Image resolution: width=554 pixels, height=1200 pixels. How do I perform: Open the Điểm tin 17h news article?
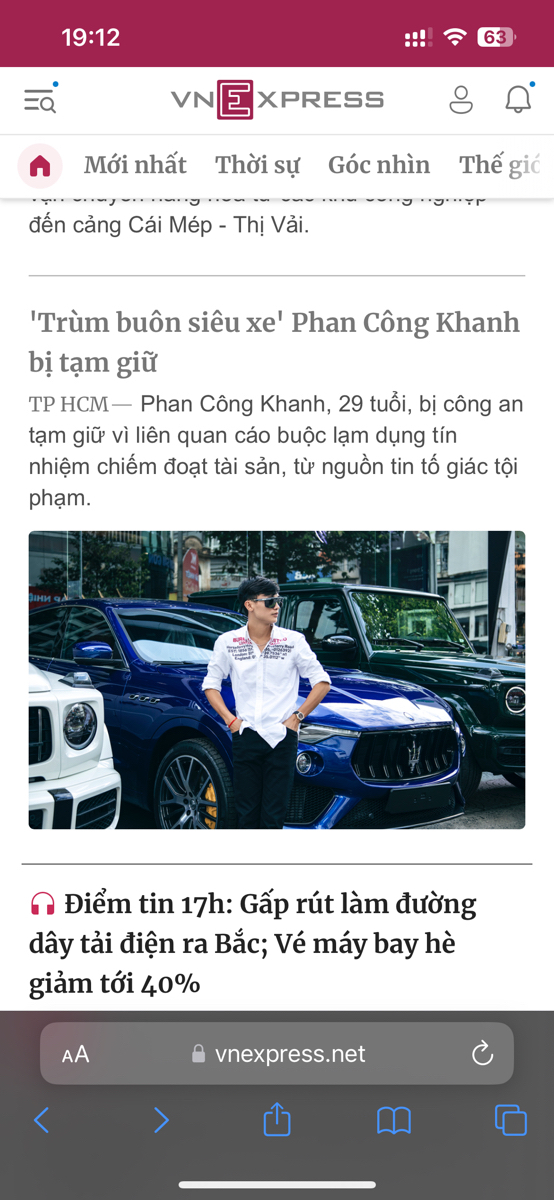click(x=255, y=944)
